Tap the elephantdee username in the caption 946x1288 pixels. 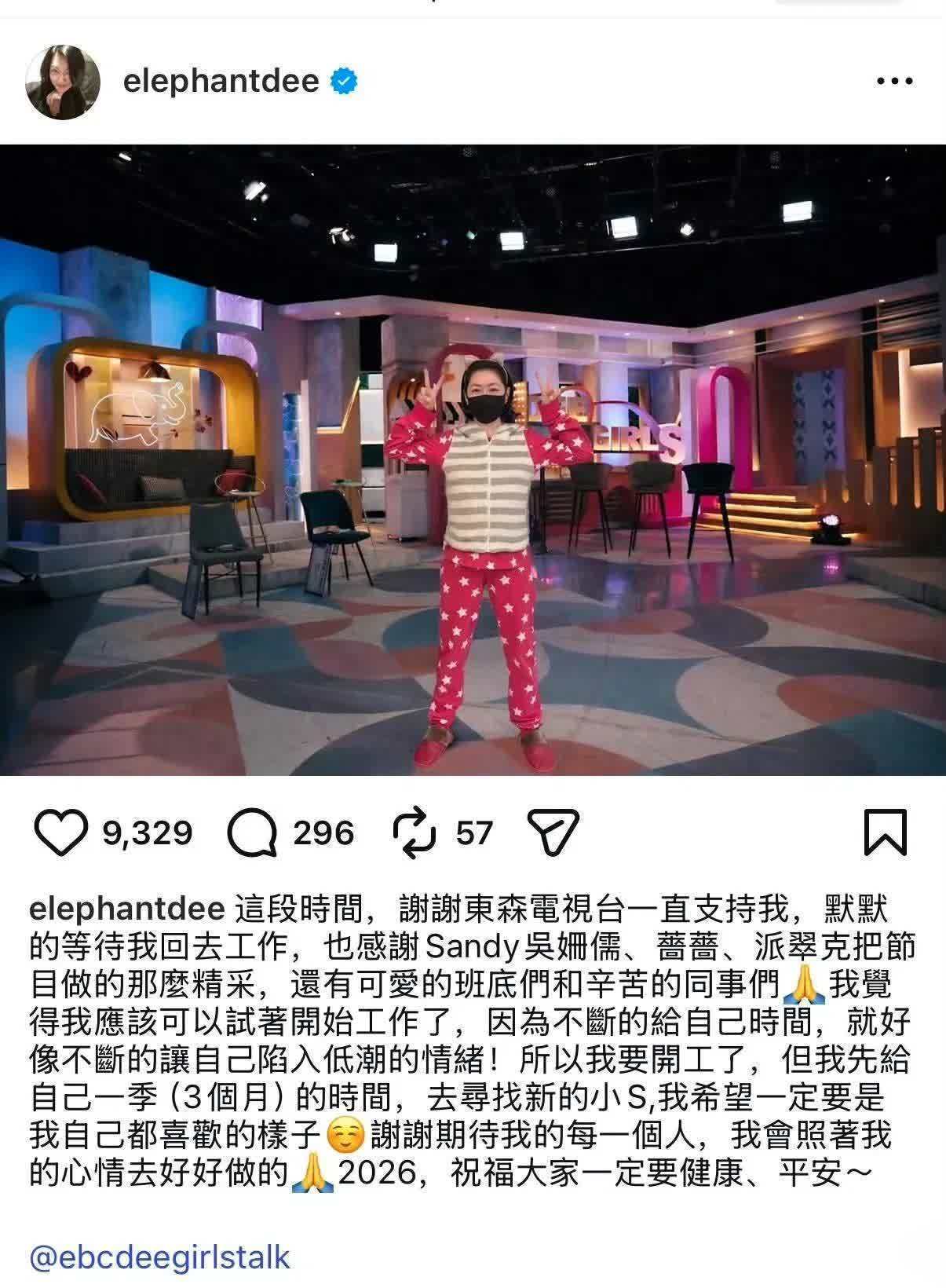click(x=127, y=909)
